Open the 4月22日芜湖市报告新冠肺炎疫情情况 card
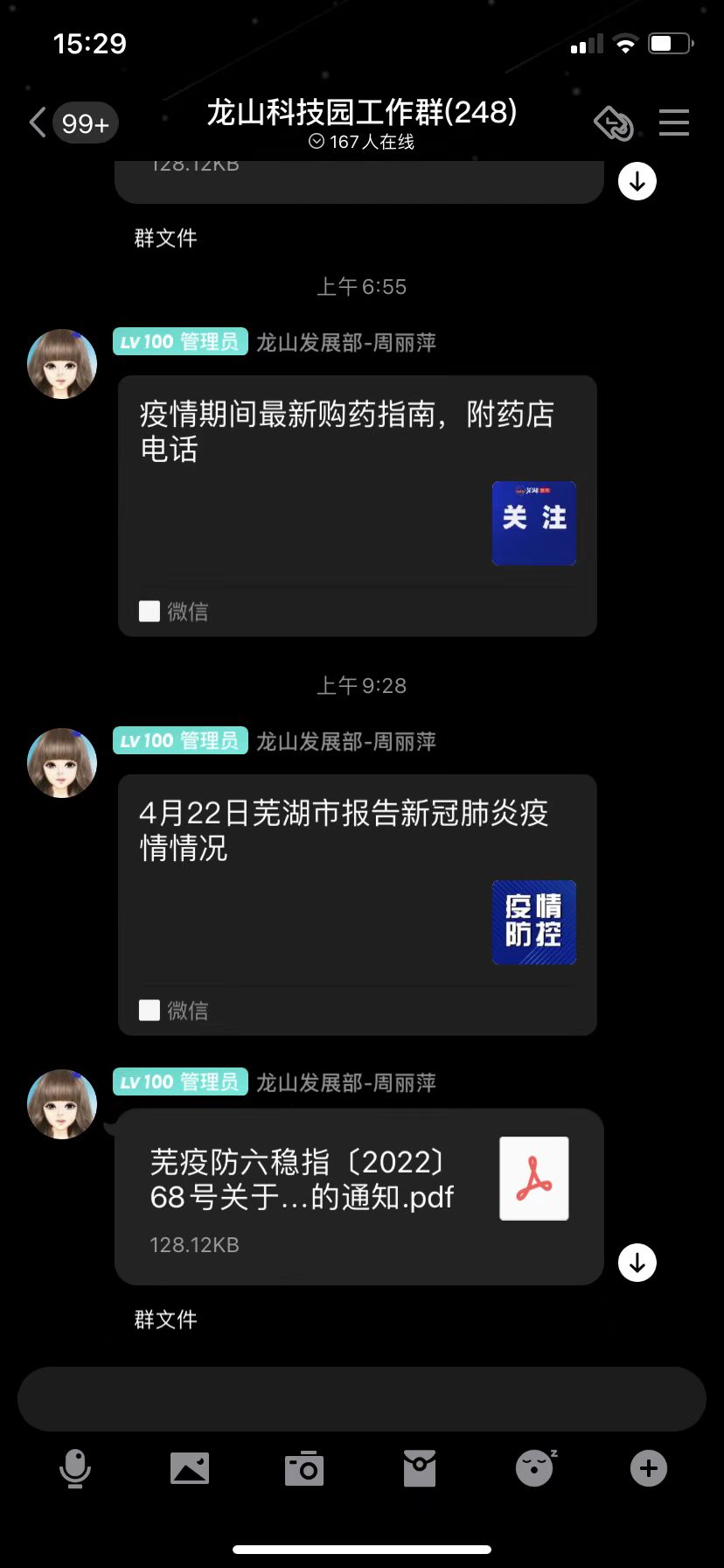 (x=358, y=905)
